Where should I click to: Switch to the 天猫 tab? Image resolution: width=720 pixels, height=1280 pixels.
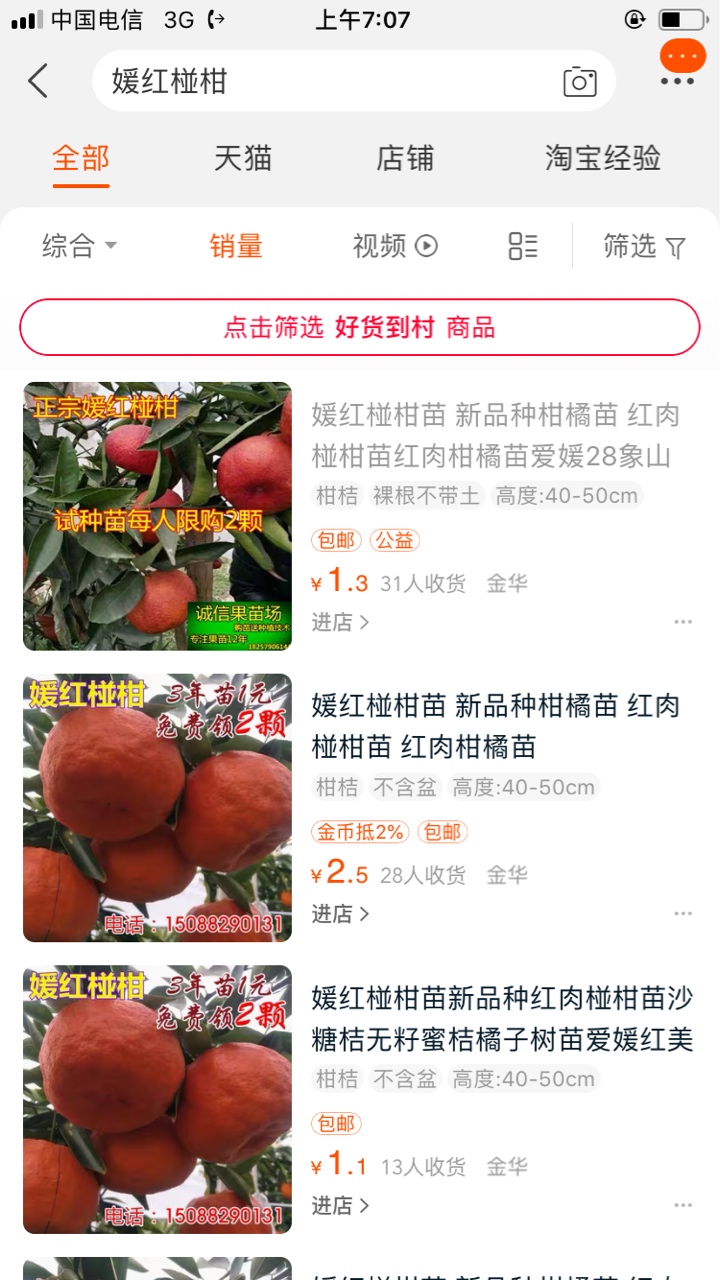click(x=243, y=158)
